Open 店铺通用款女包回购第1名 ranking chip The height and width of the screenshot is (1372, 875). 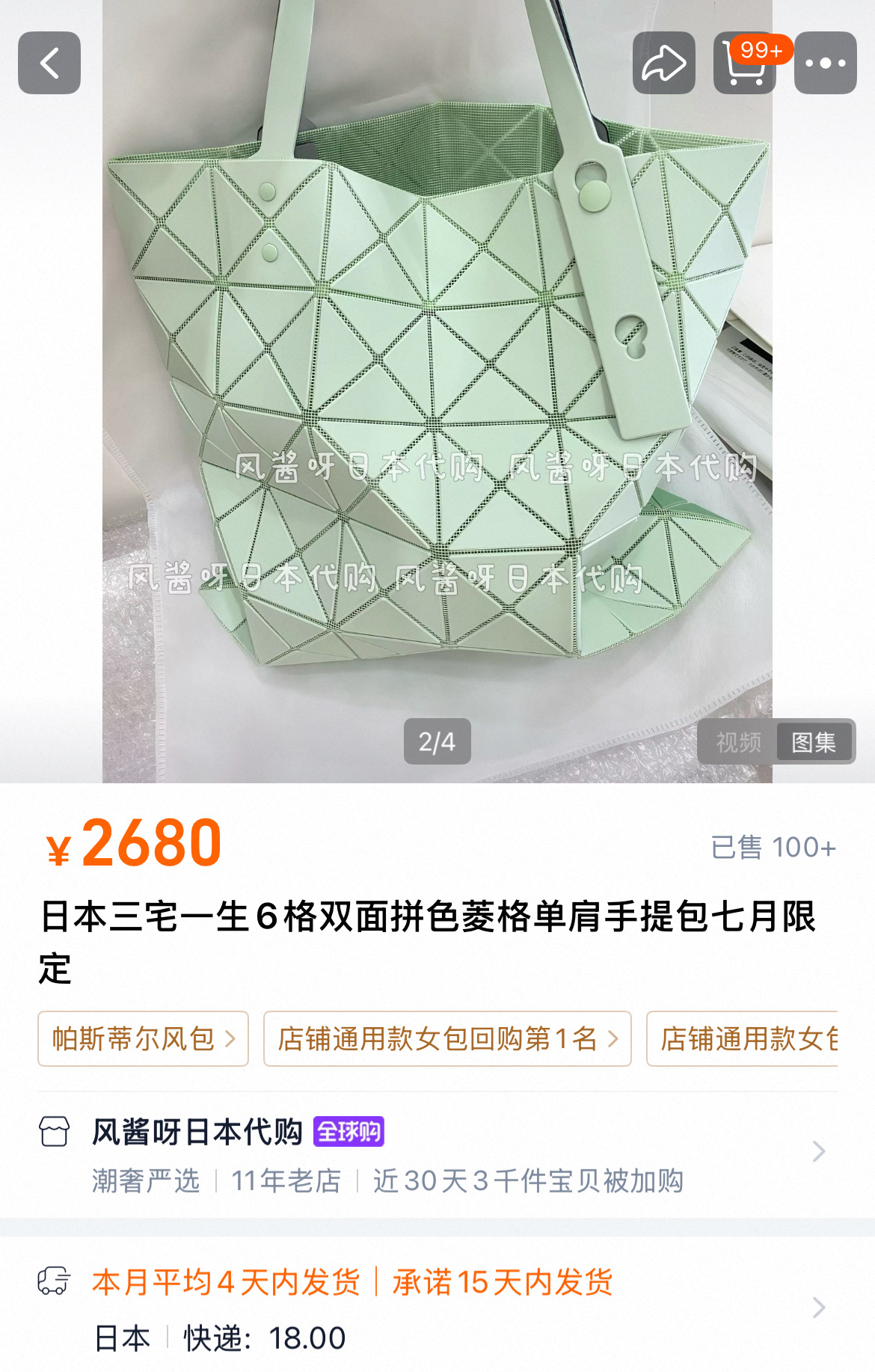pyautogui.click(x=446, y=1038)
